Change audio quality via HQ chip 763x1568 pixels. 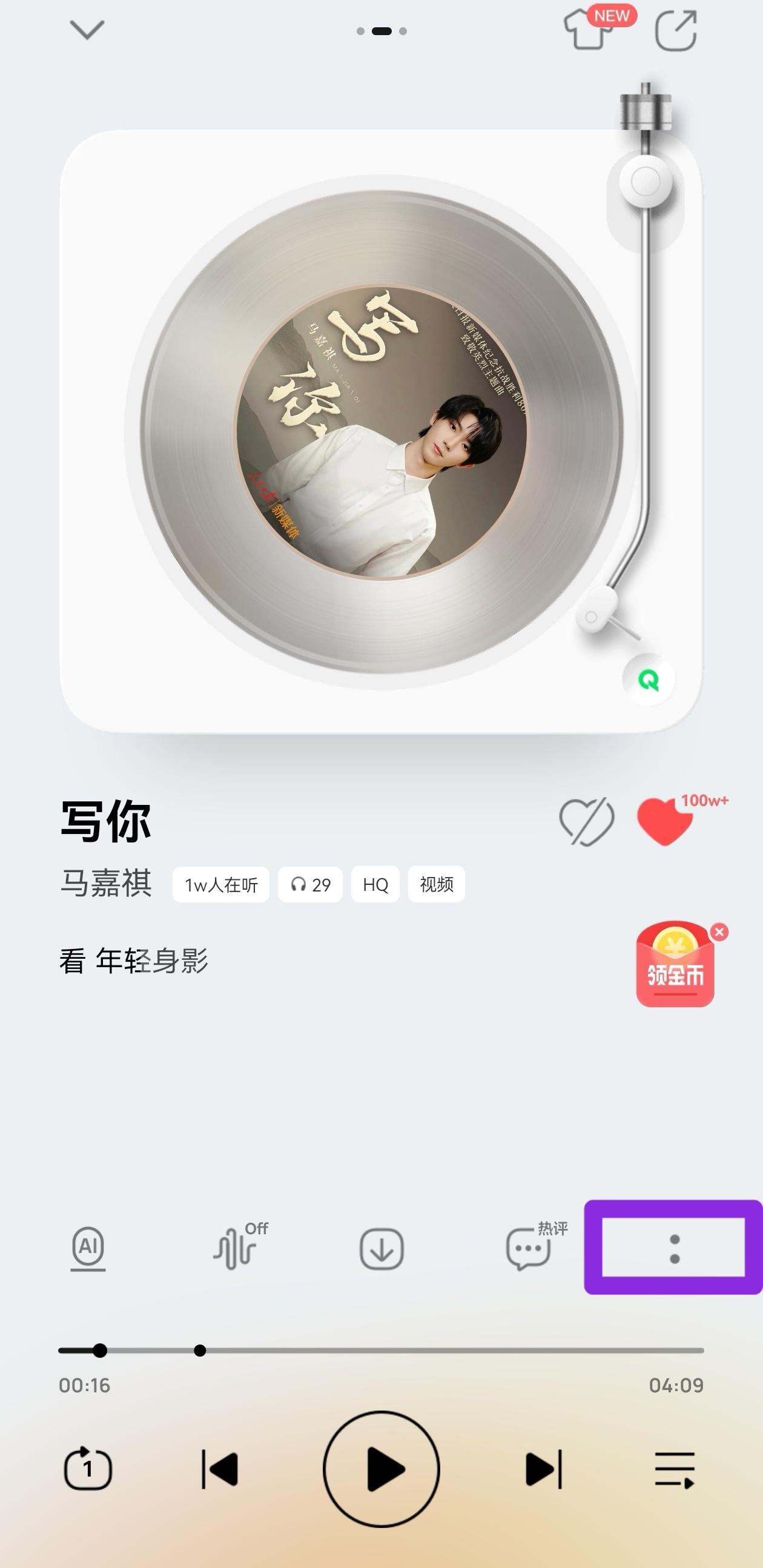coord(375,884)
